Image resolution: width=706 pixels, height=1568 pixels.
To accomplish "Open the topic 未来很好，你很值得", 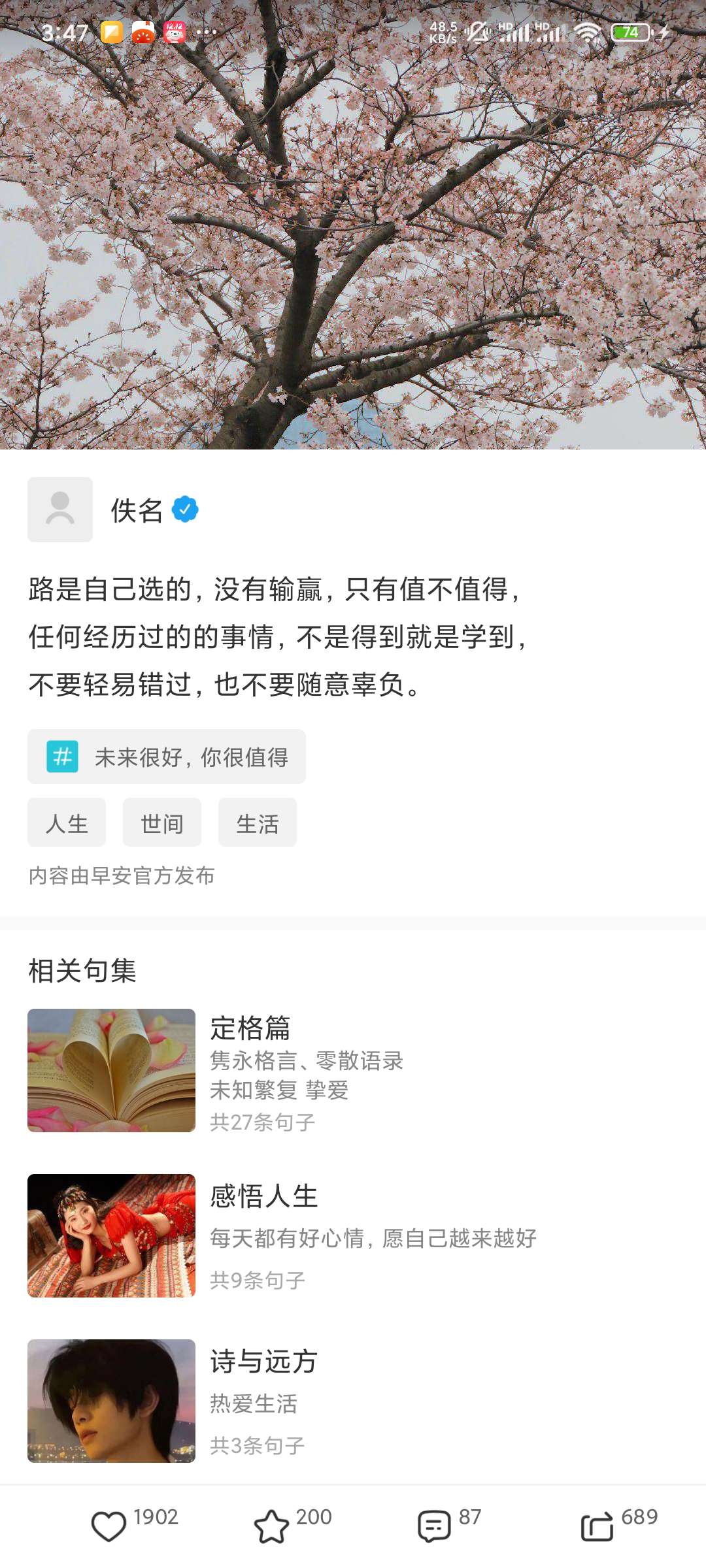I will 167,757.
